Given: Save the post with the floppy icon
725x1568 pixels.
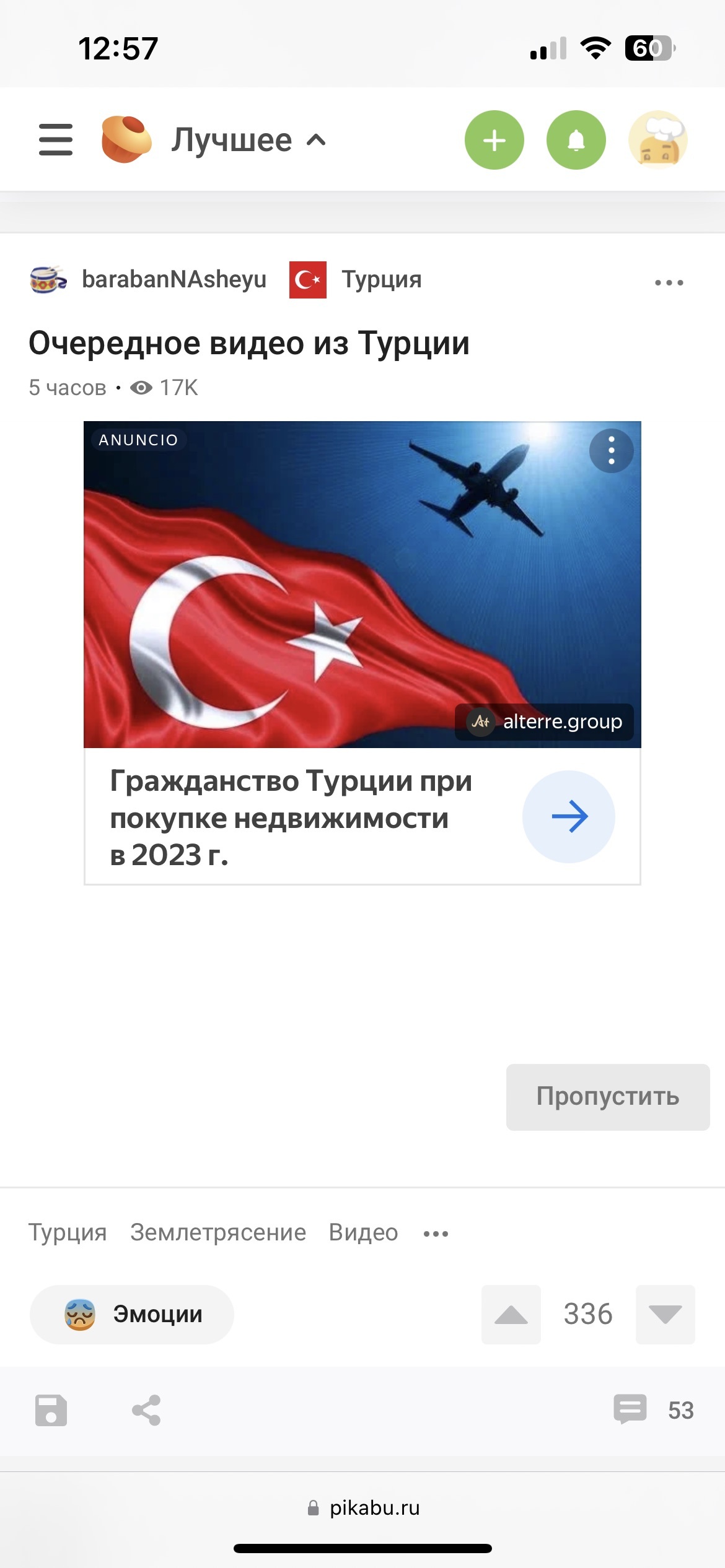Looking at the screenshot, I should [51, 1411].
